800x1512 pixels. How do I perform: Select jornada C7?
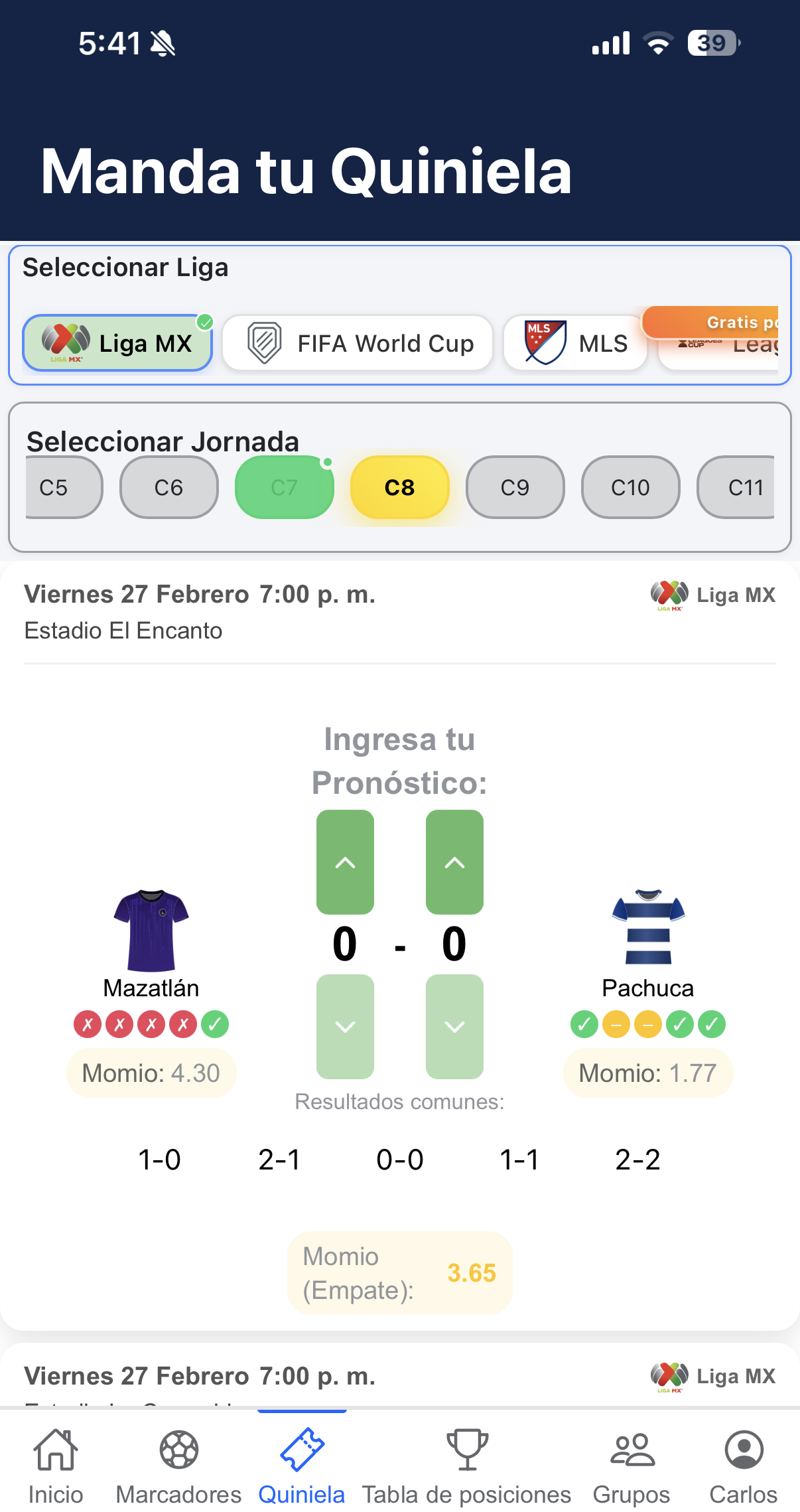(x=284, y=487)
